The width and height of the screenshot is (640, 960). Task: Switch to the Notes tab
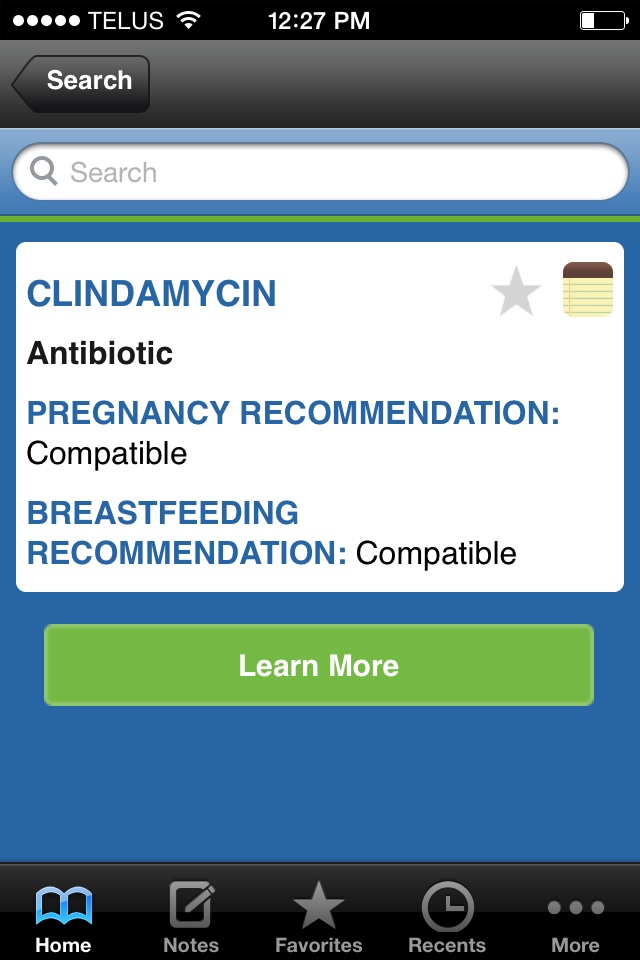(191, 917)
